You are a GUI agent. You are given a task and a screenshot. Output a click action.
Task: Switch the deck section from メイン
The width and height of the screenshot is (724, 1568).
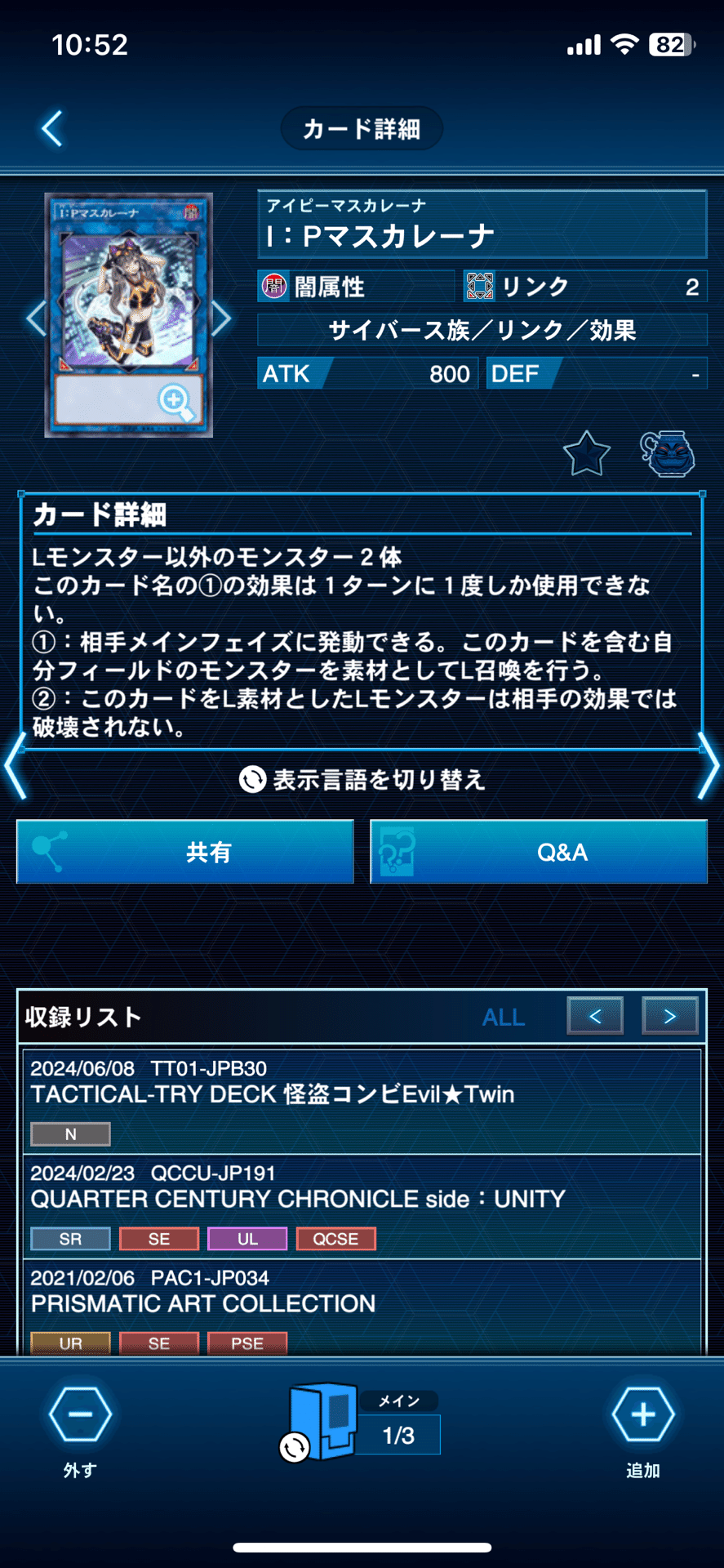pyautogui.click(x=359, y=1423)
